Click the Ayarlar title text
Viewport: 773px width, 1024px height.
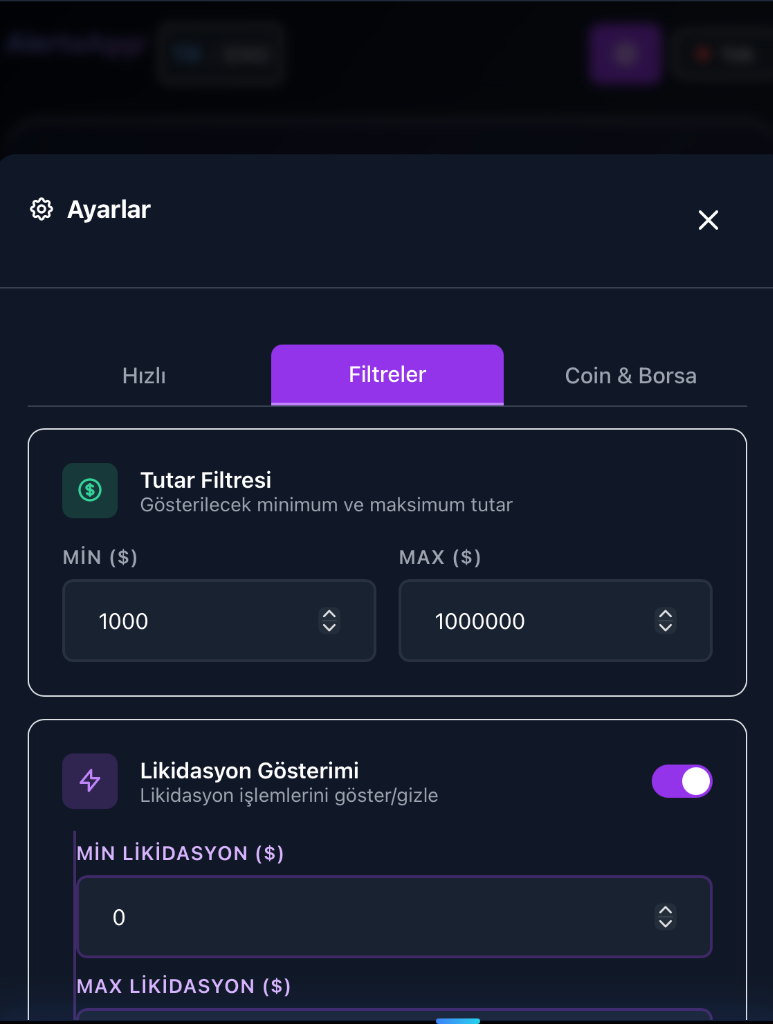point(108,209)
